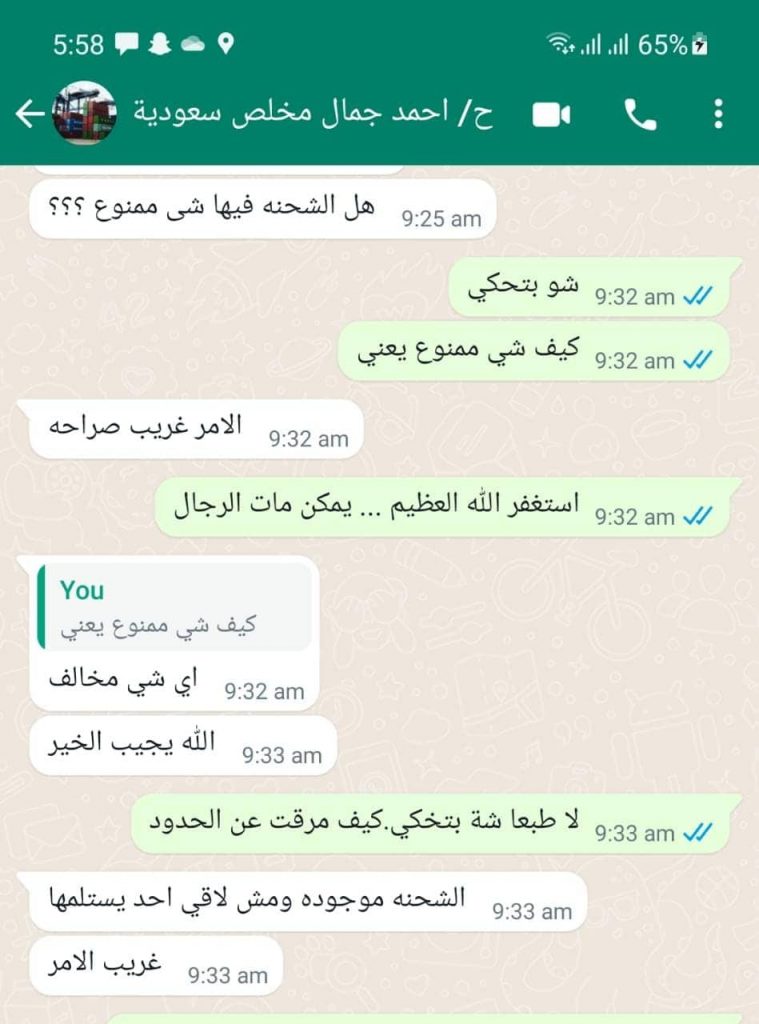The width and height of the screenshot is (759, 1024).
Task: Start a voice call
Action: click(640, 115)
